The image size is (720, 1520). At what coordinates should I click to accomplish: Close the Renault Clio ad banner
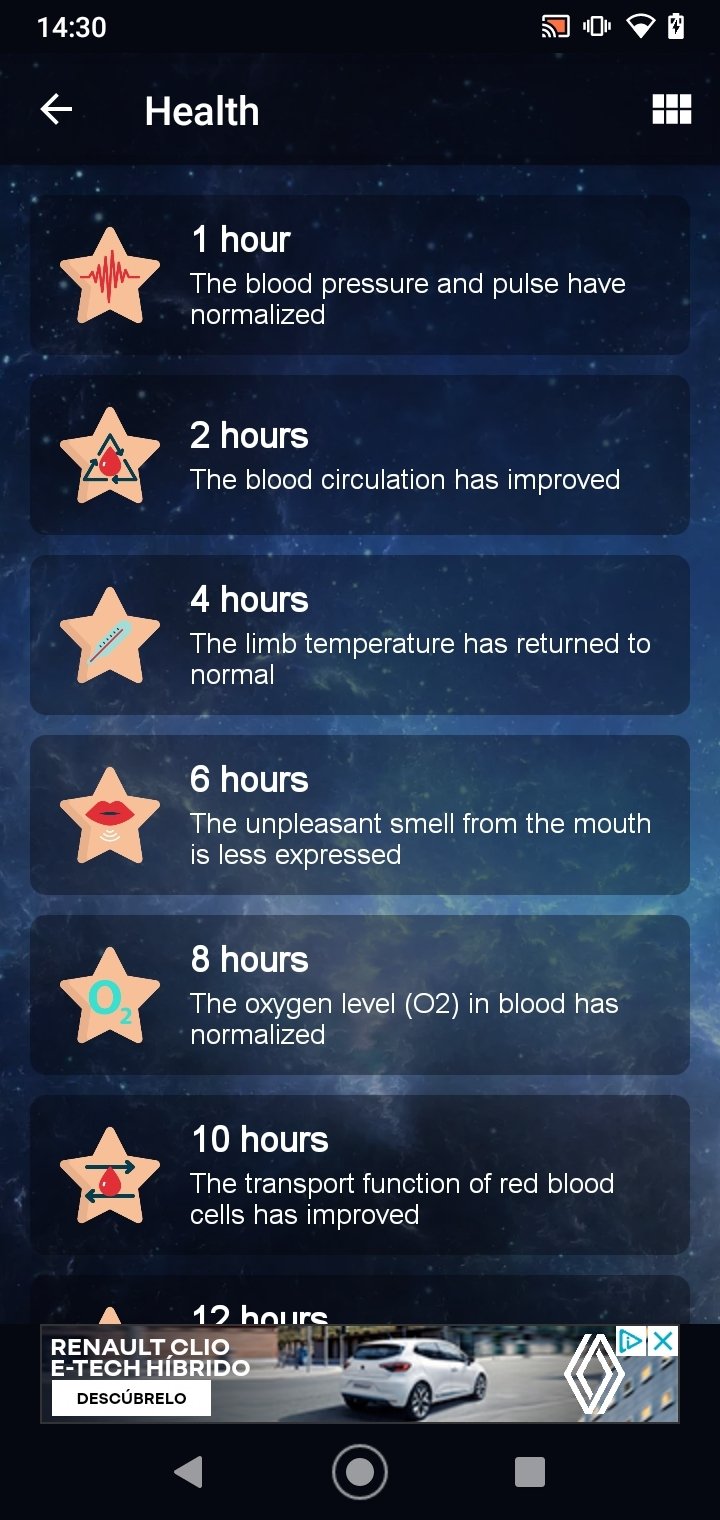(663, 1341)
